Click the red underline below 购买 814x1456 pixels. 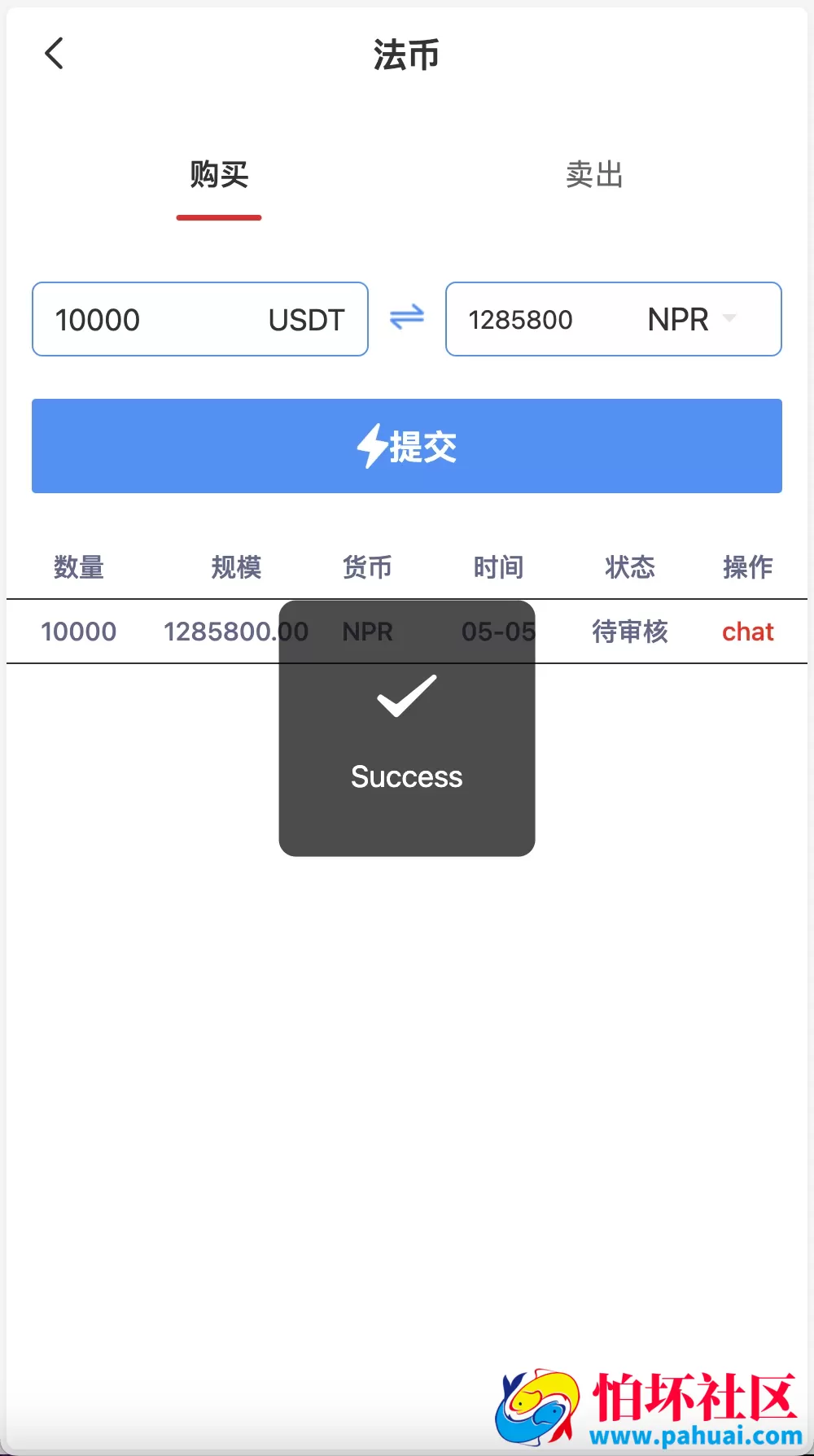(219, 216)
